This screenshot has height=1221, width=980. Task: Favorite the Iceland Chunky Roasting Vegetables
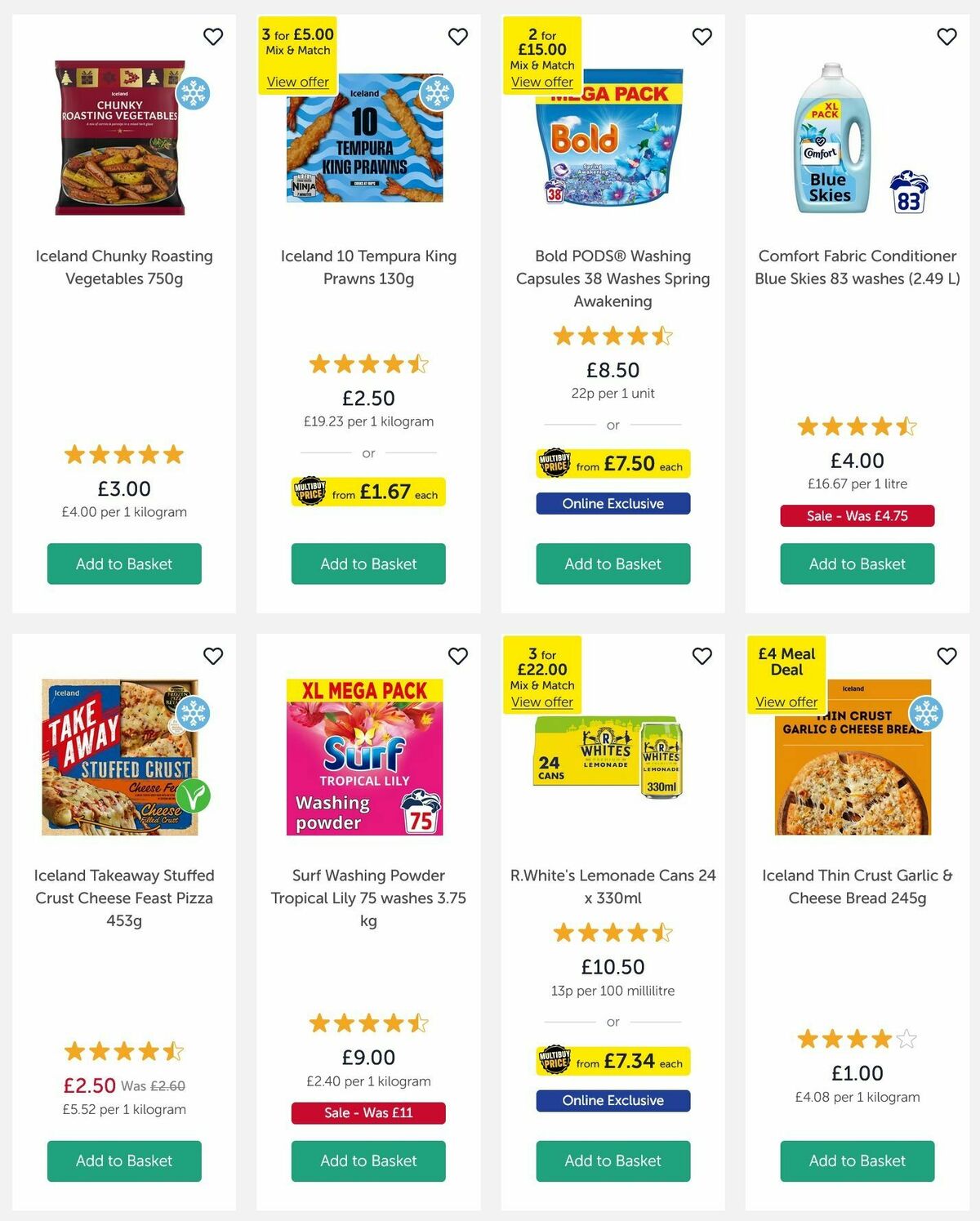tap(213, 37)
